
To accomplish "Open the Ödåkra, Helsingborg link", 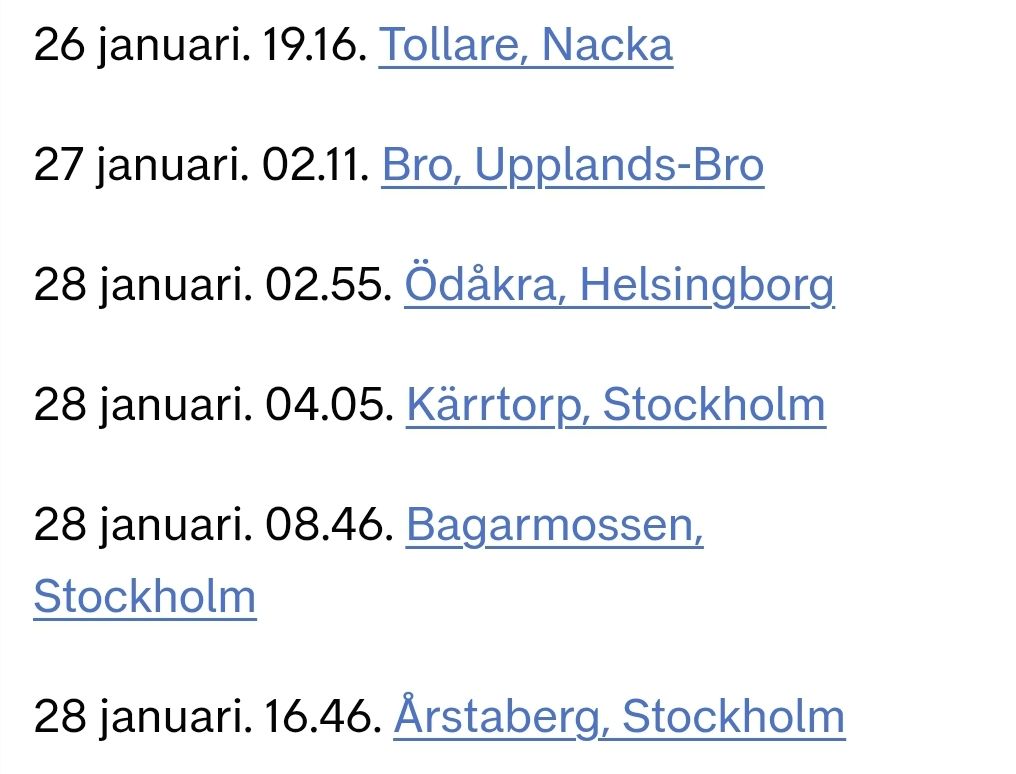I will click(x=618, y=286).
